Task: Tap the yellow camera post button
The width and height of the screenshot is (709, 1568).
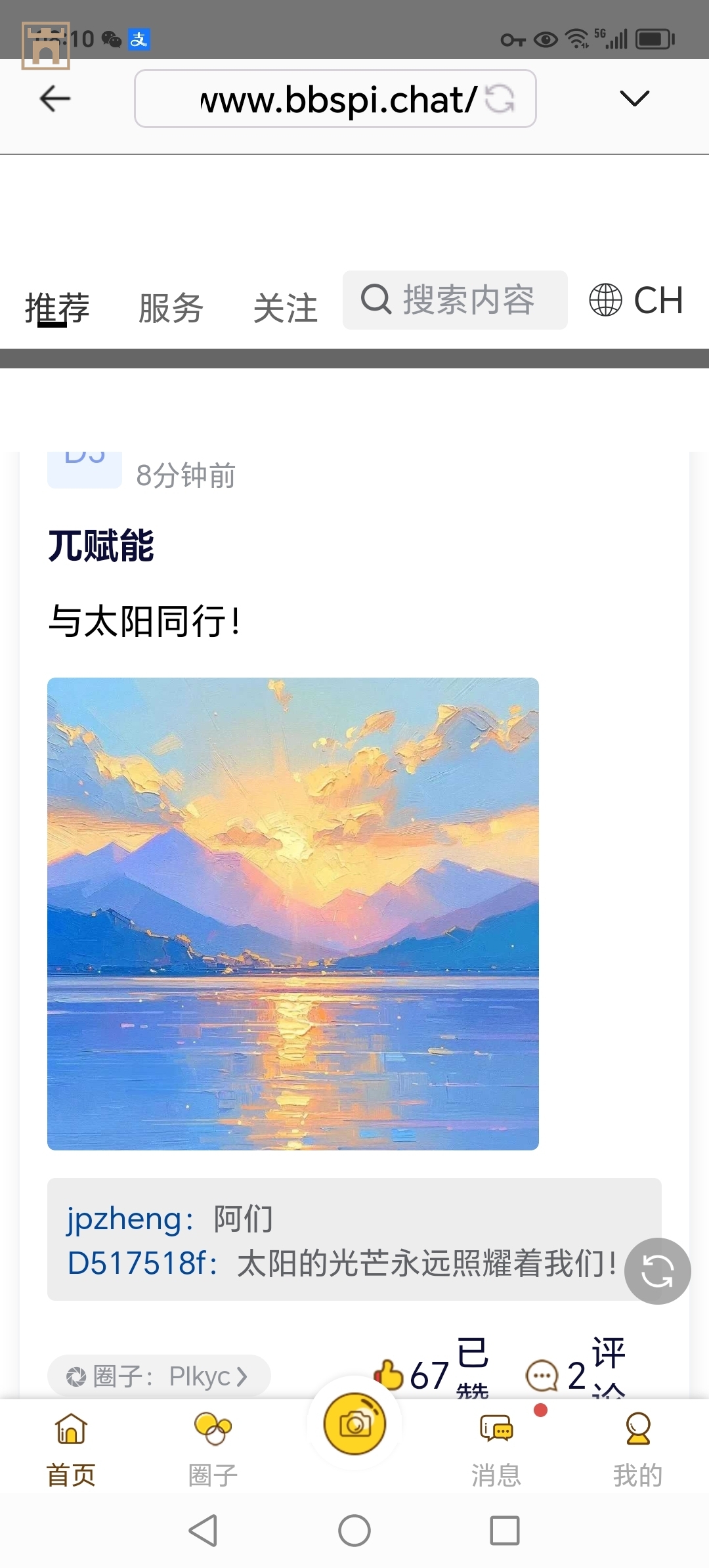Action: point(354,1424)
